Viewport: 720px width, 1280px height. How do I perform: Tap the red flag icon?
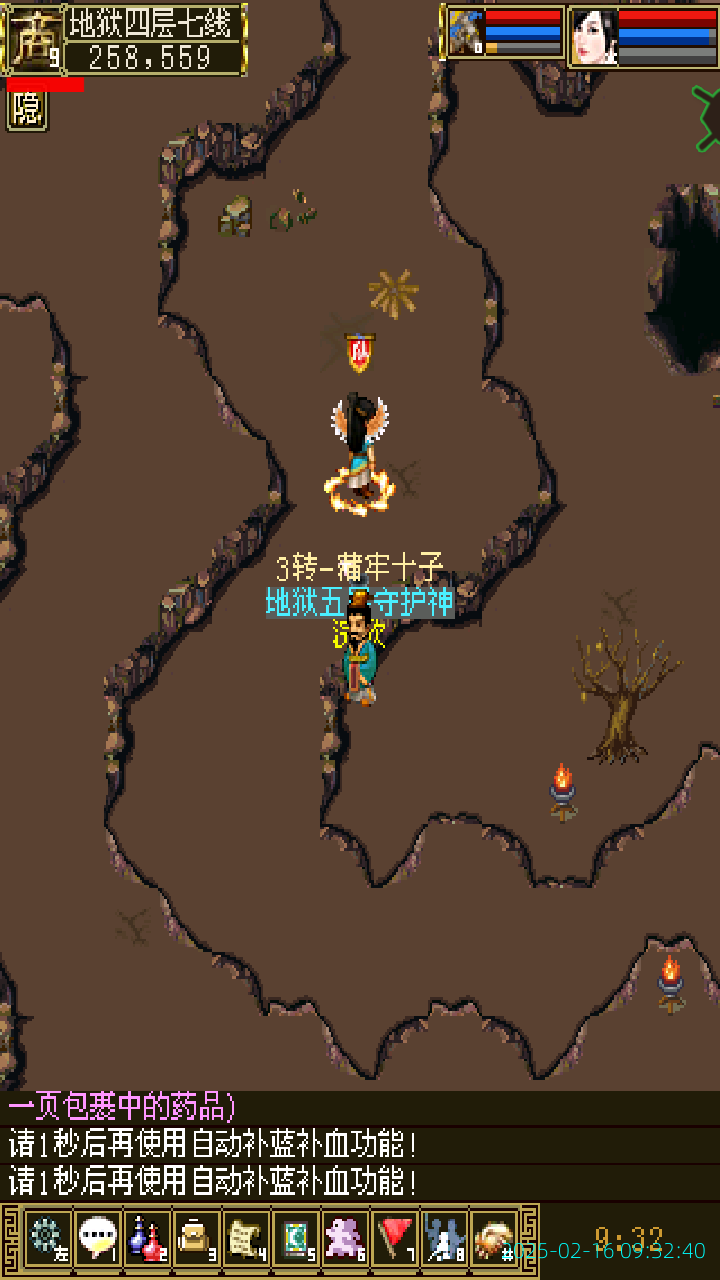(x=396, y=1239)
